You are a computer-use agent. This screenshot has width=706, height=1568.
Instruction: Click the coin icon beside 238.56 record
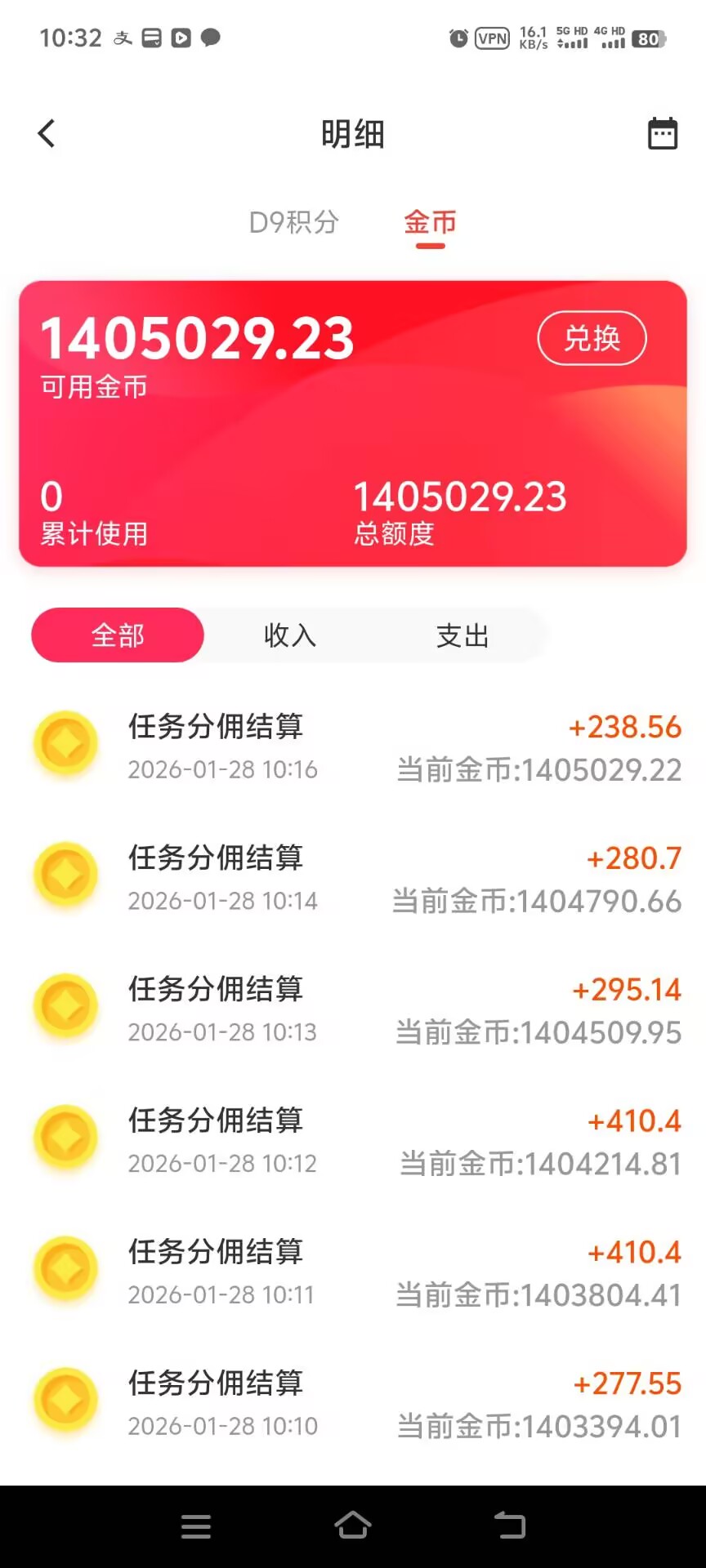pos(65,743)
